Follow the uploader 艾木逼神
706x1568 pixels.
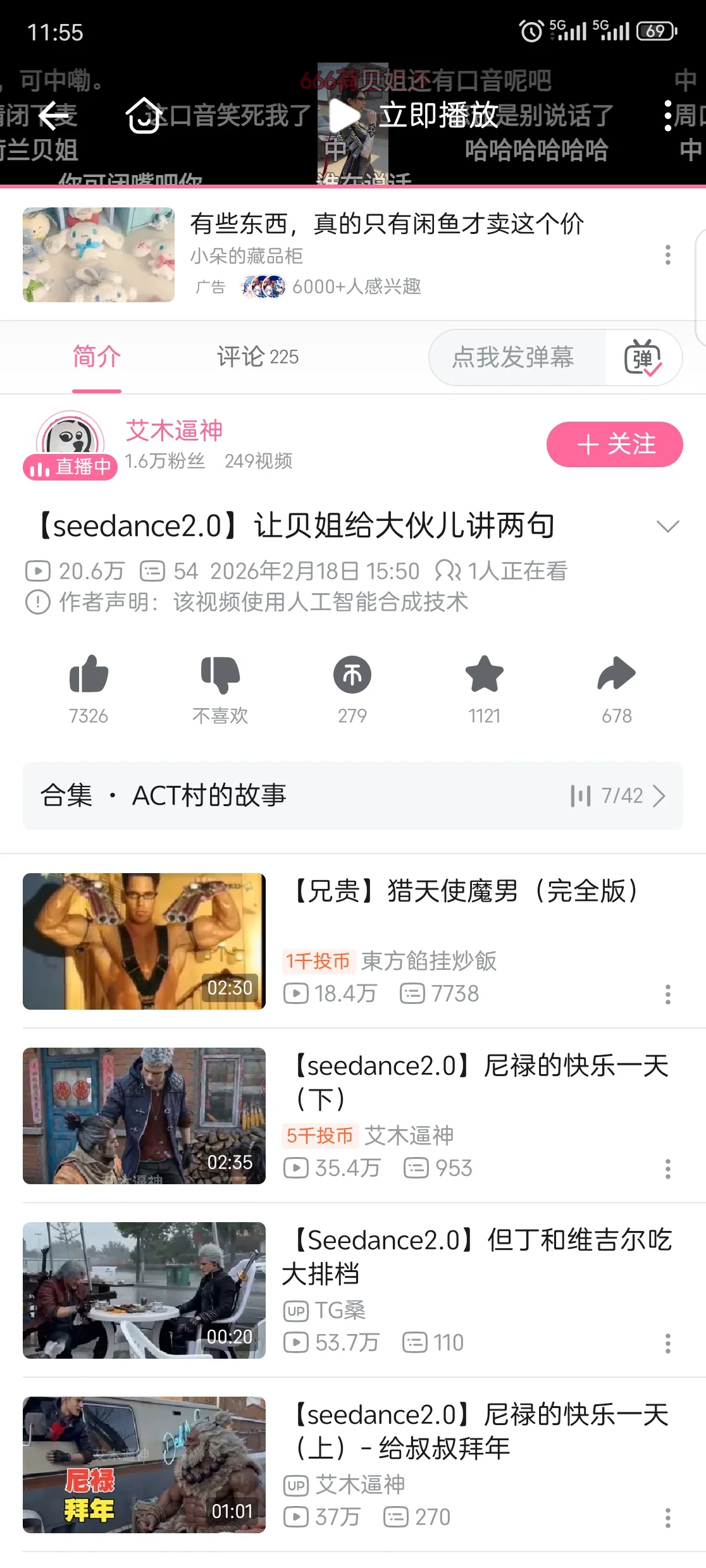(614, 444)
